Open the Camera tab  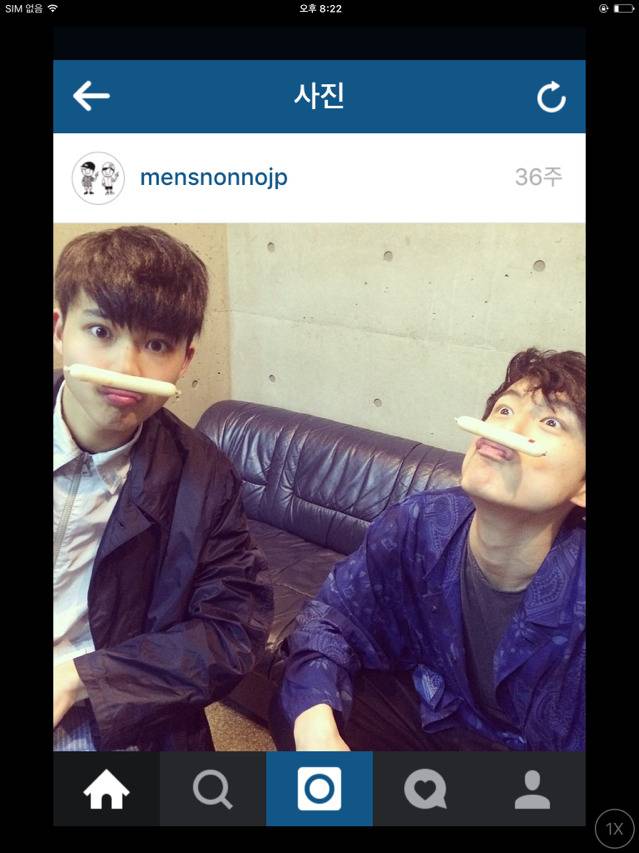point(319,790)
